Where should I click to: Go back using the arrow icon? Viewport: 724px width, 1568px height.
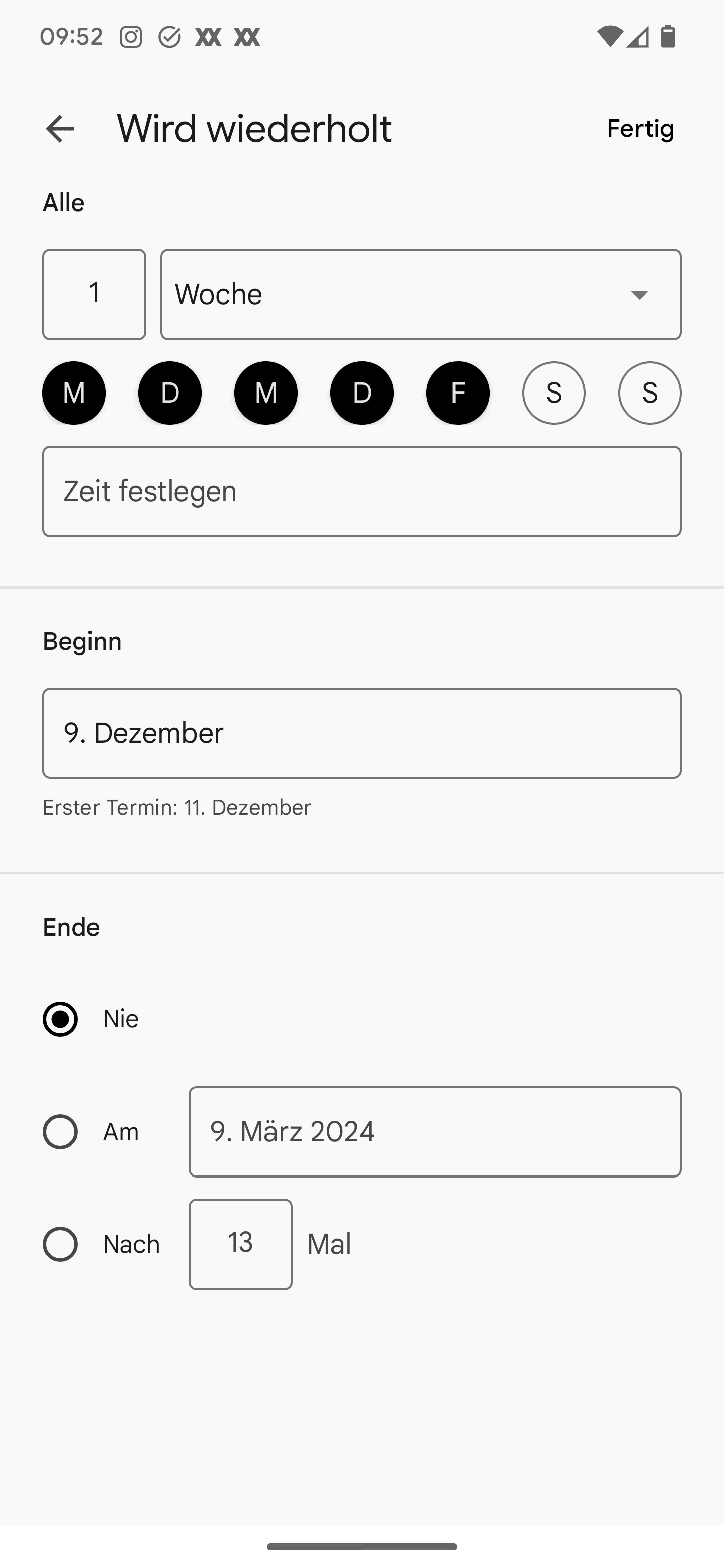pyautogui.click(x=60, y=129)
